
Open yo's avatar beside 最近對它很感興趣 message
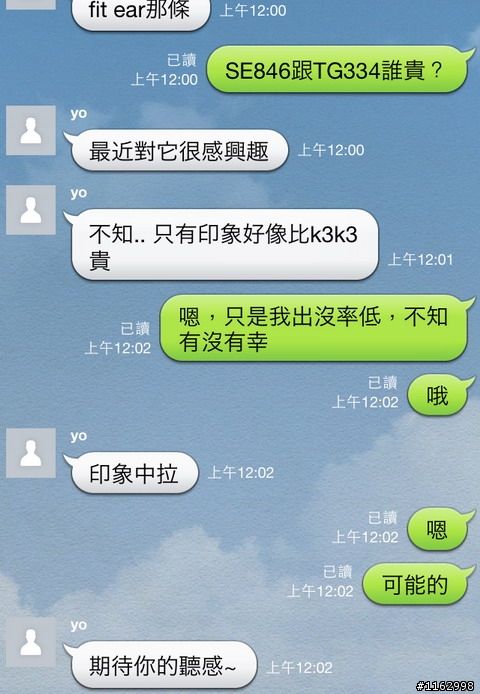(31, 130)
